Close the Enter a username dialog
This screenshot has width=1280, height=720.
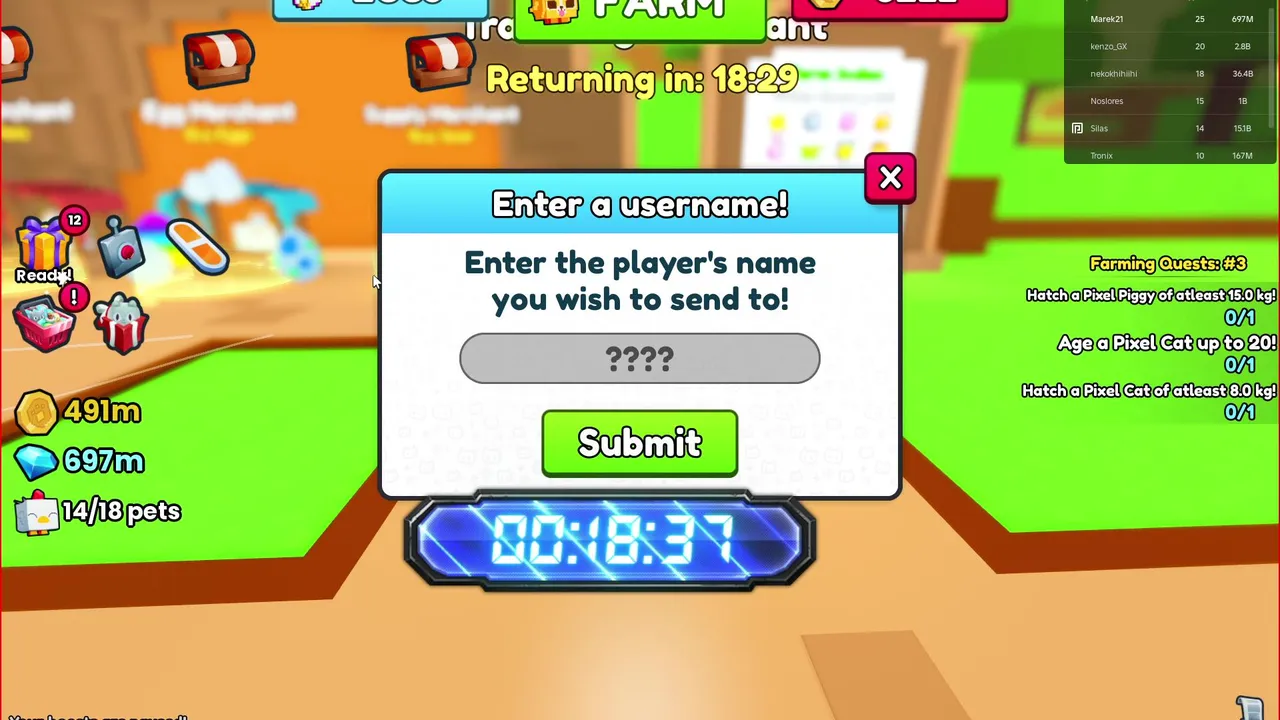point(890,179)
